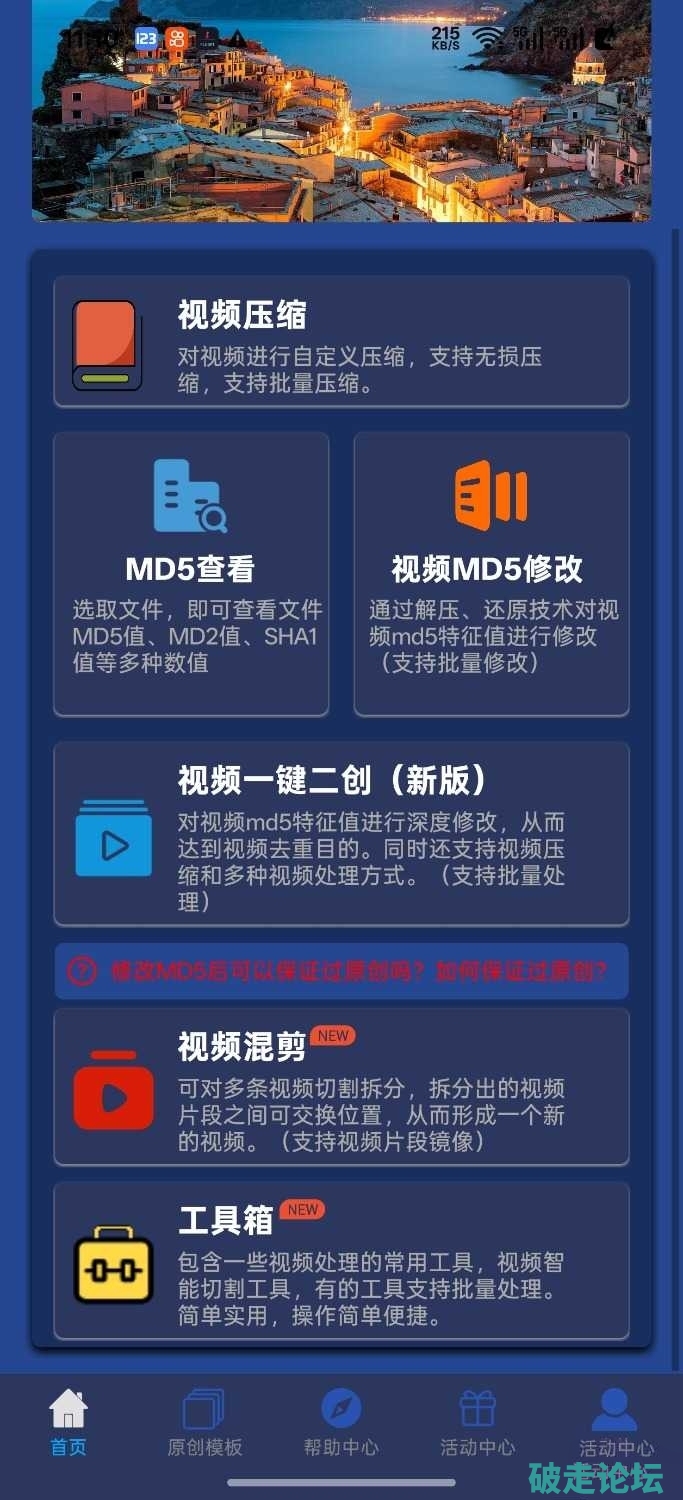Open the 活动中心 tab with the gift icon
683x1500 pixels.
[478, 1422]
